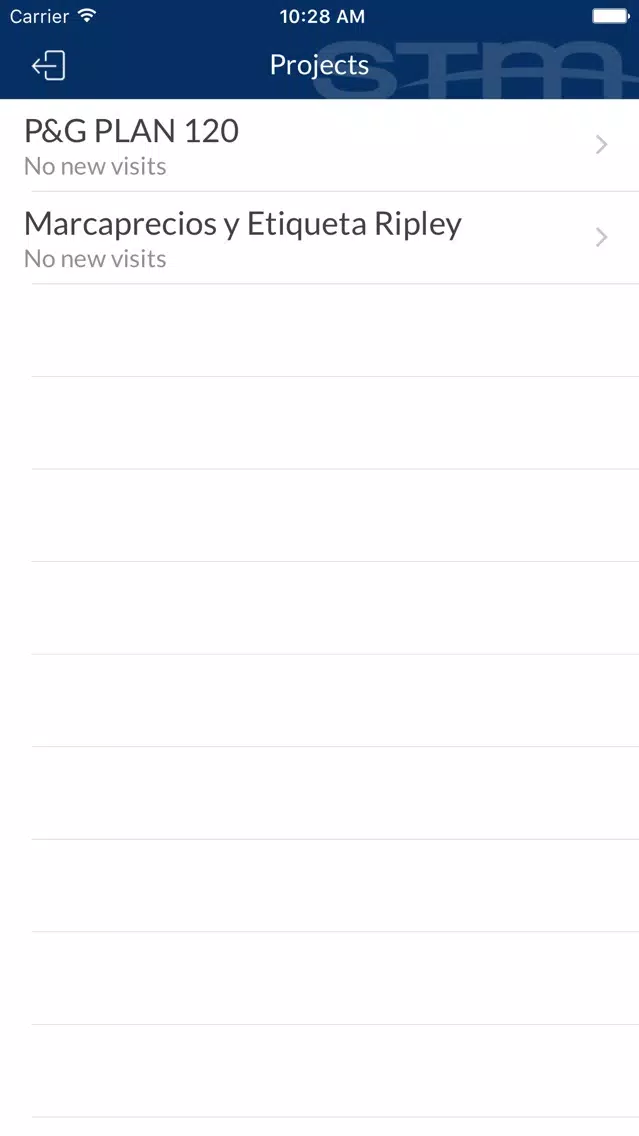Open the Marcaprecios y Etiqueta Ripley project
The height and width of the screenshot is (1136, 639).
tap(320, 238)
